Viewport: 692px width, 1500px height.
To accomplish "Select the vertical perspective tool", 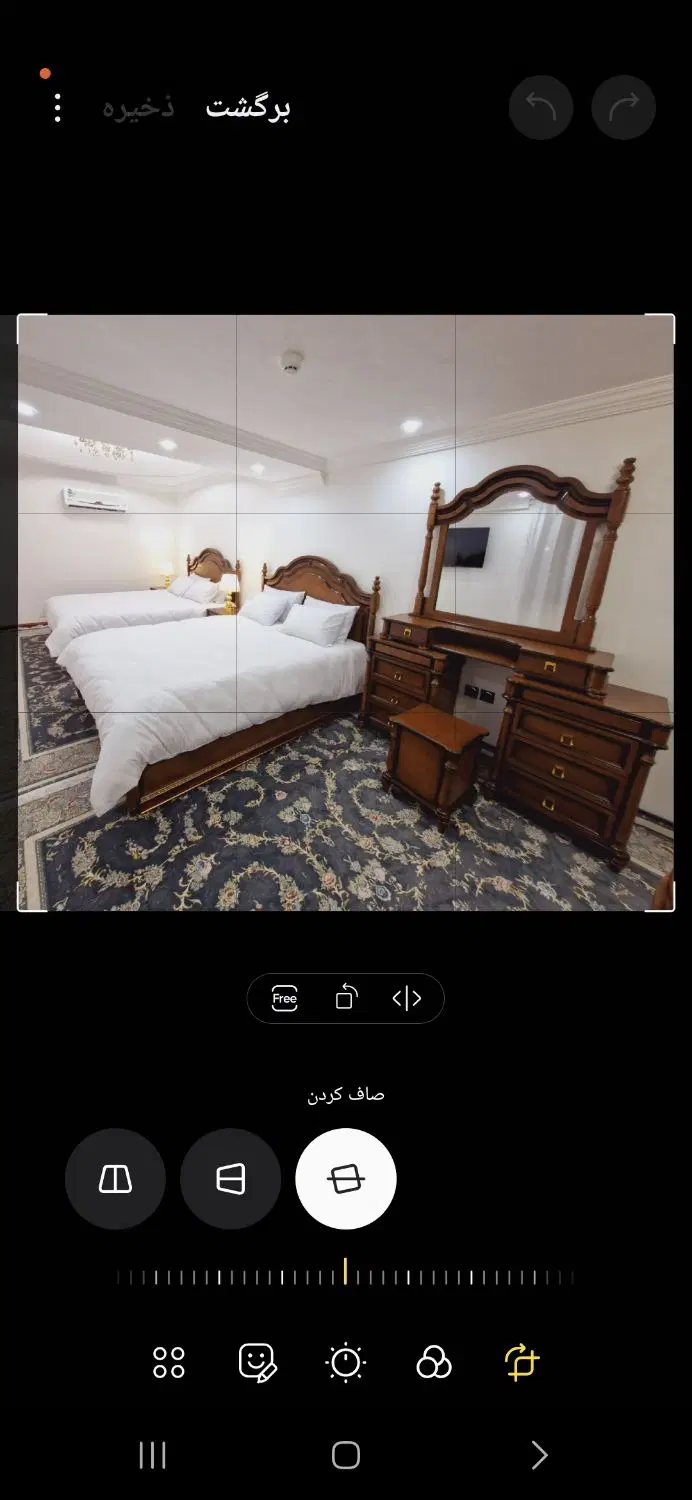I will click(x=115, y=1179).
